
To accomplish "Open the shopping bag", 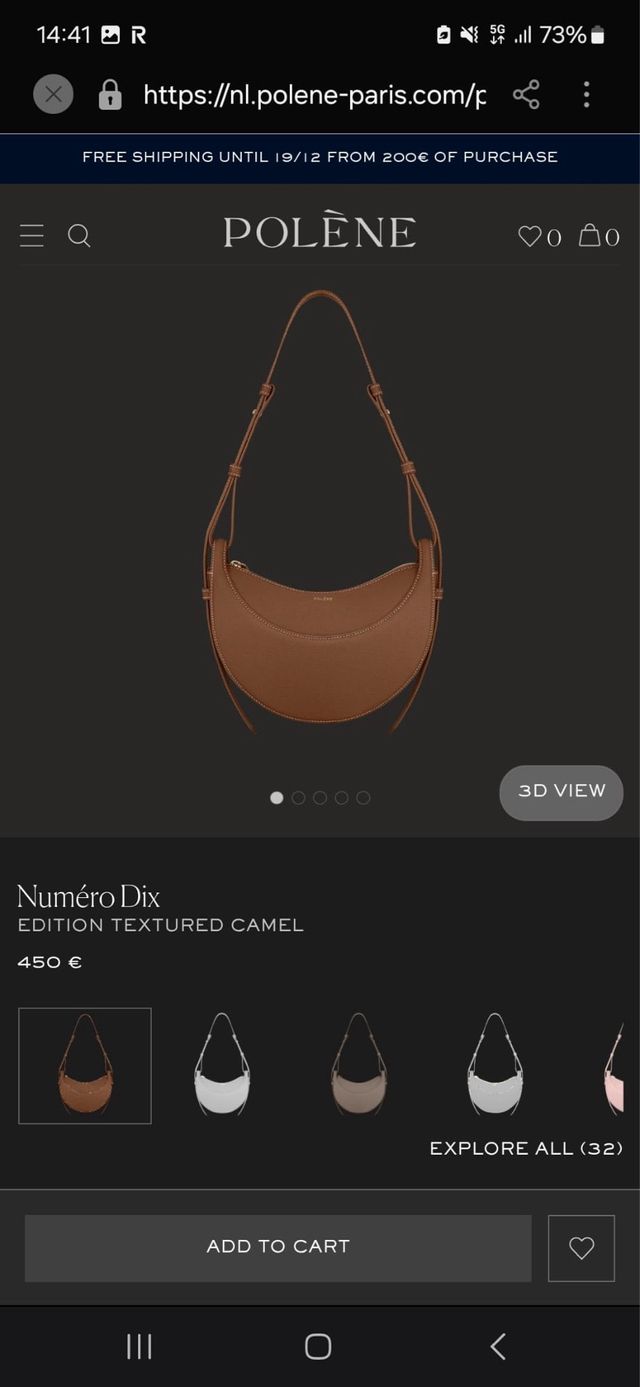I will pyautogui.click(x=599, y=236).
